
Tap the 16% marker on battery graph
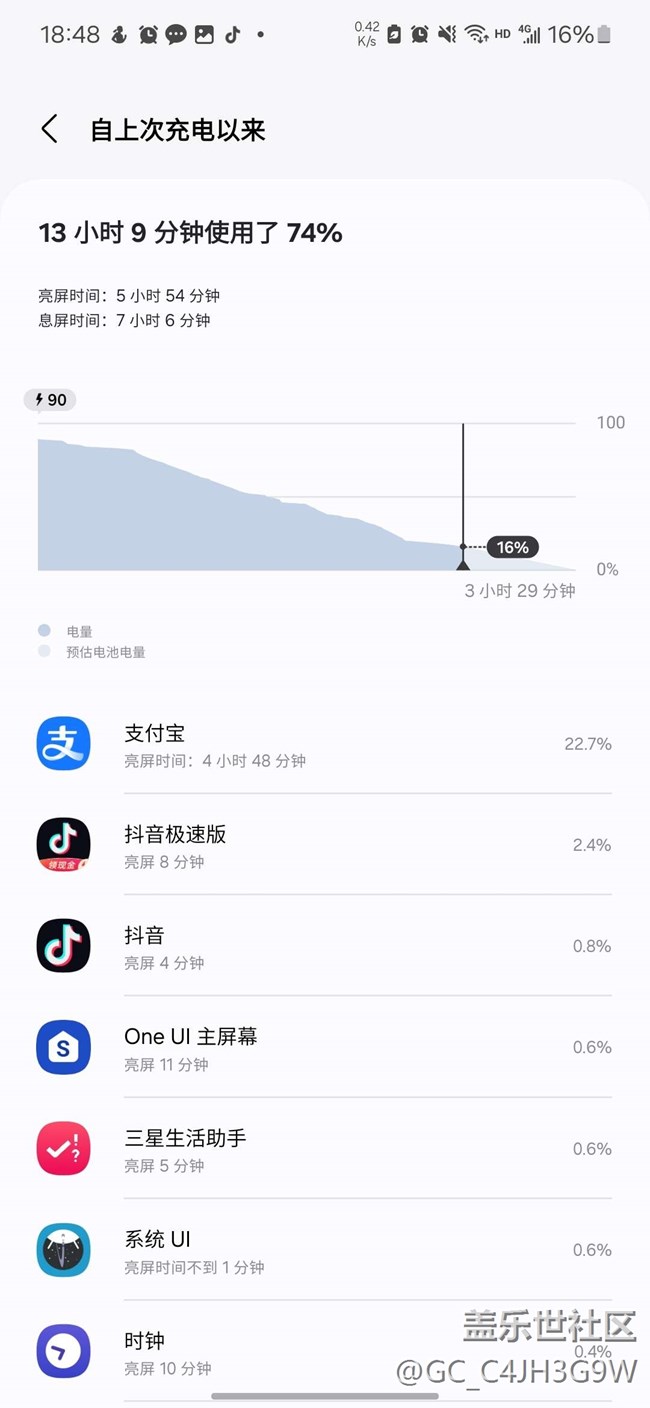click(513, 547)
